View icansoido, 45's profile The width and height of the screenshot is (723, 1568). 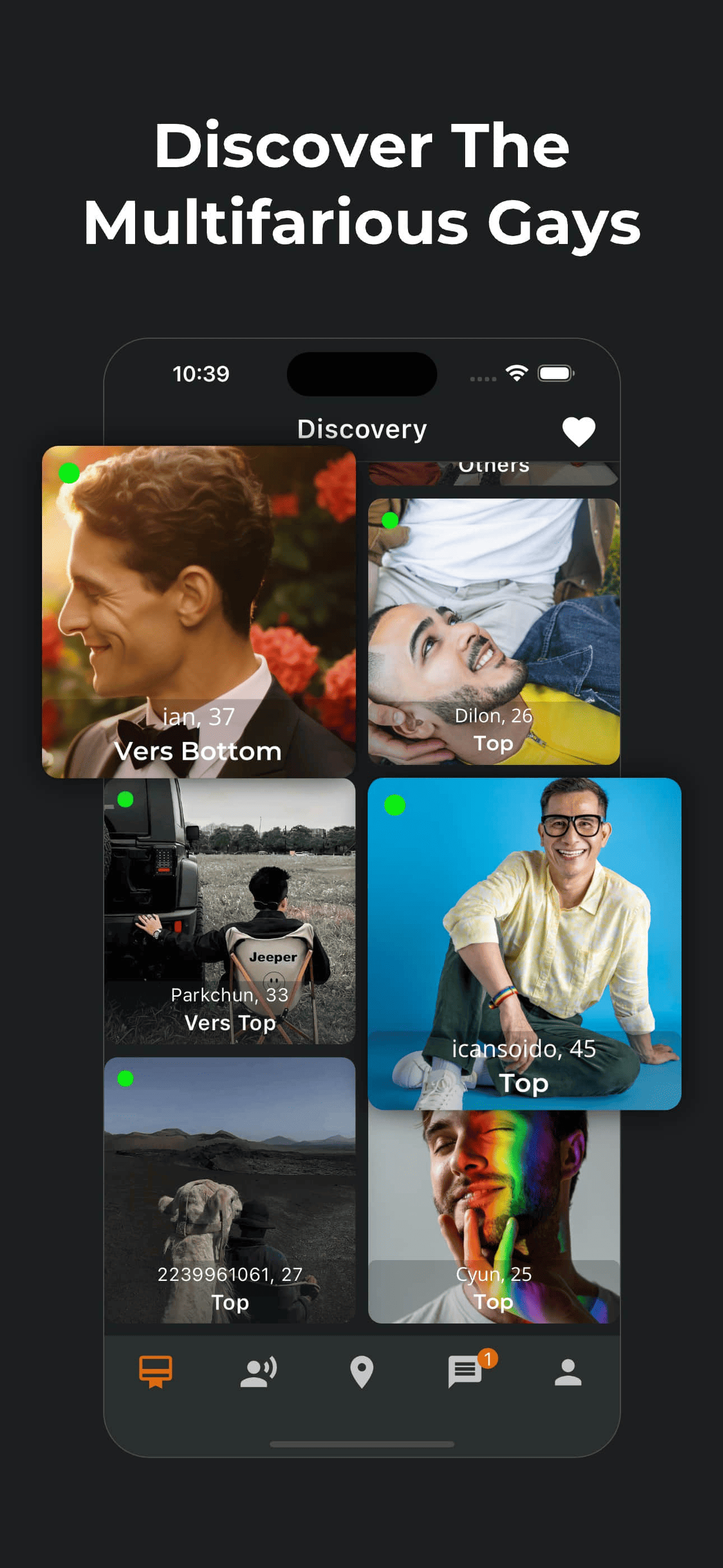click(x=526, y=943)
